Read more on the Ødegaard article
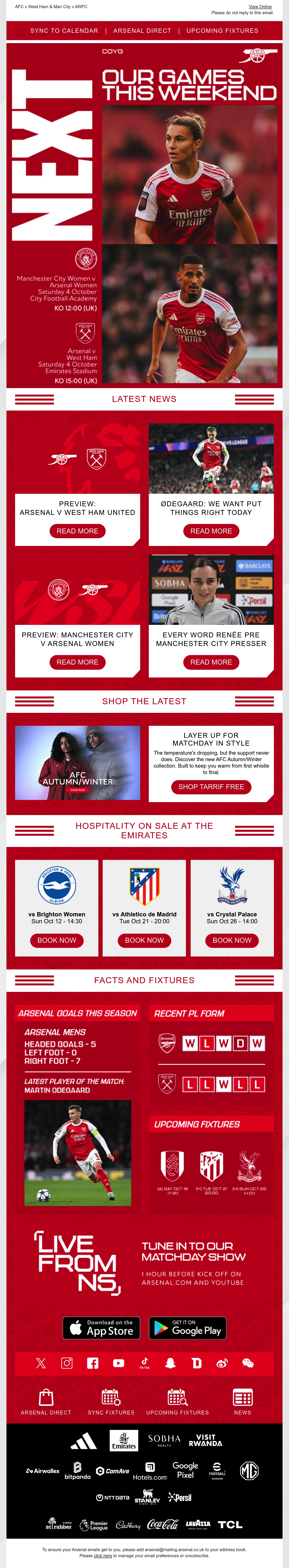The height and width of the screenshot is (1568, 289). [x=211, y=531]
